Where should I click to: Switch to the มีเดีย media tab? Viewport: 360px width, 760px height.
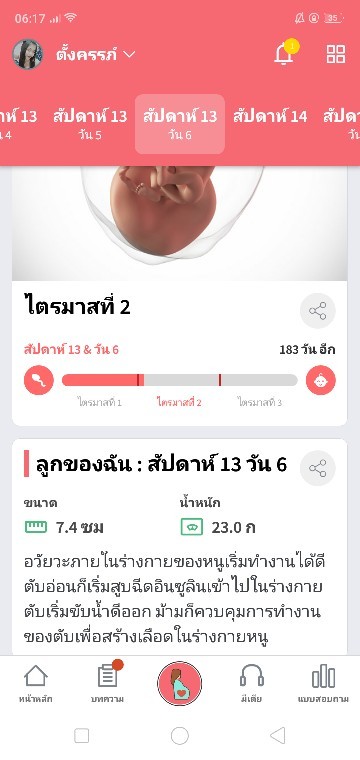pos(251,684)
